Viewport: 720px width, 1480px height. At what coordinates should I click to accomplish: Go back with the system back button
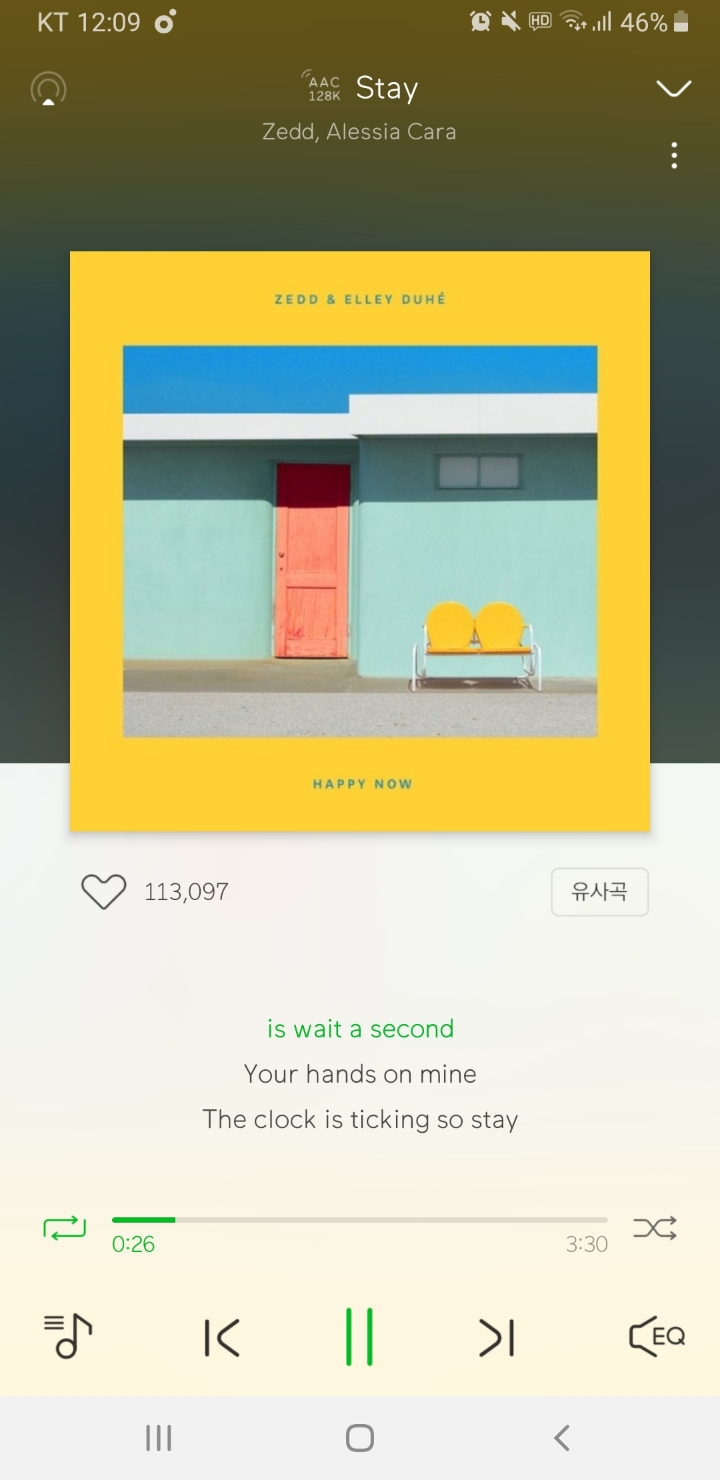click(x=562, y=1438)
